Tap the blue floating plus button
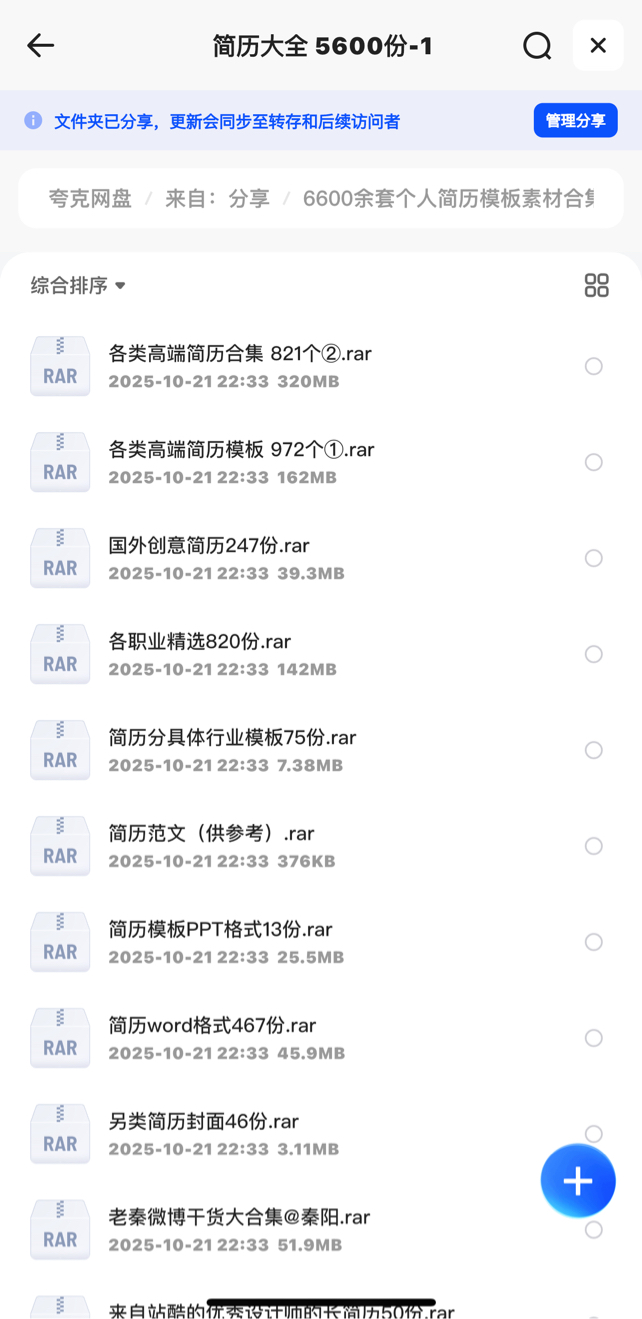The width and height of the screenshot is (642, 1319). [x=578, y=1181]
